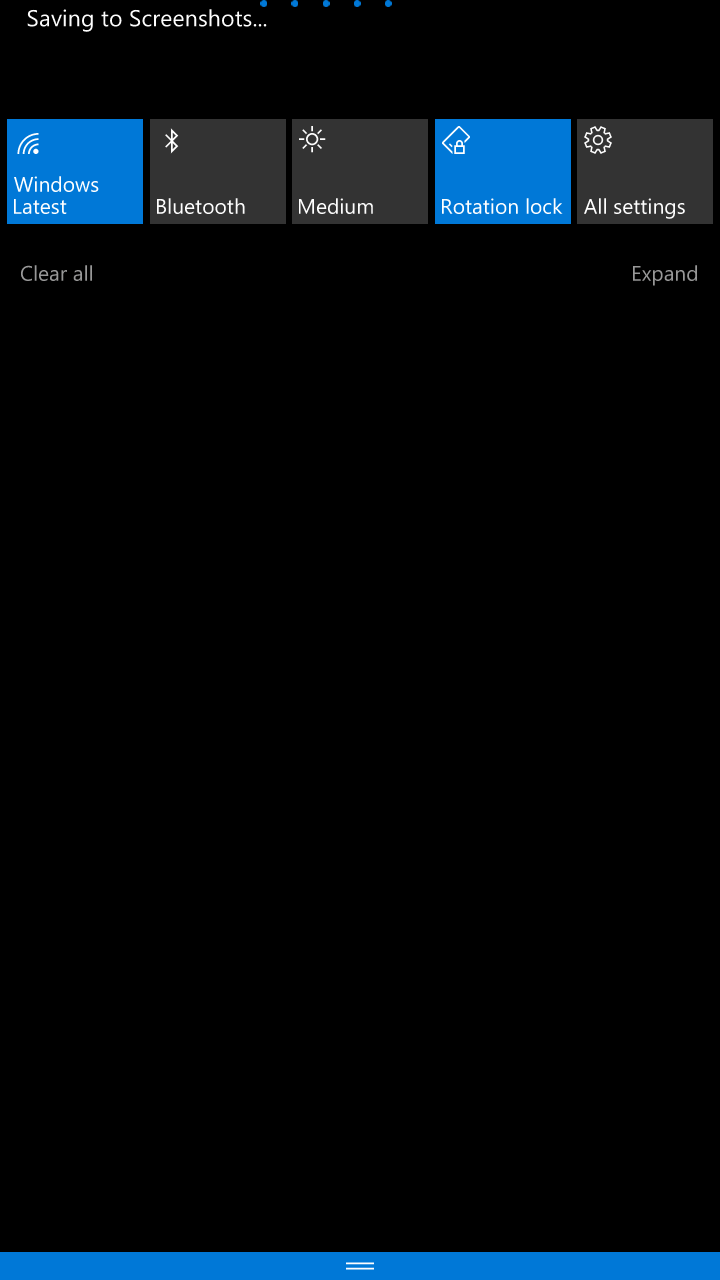Toggle the Windows Latest Wi-Fi tile

tap(75, 171)
